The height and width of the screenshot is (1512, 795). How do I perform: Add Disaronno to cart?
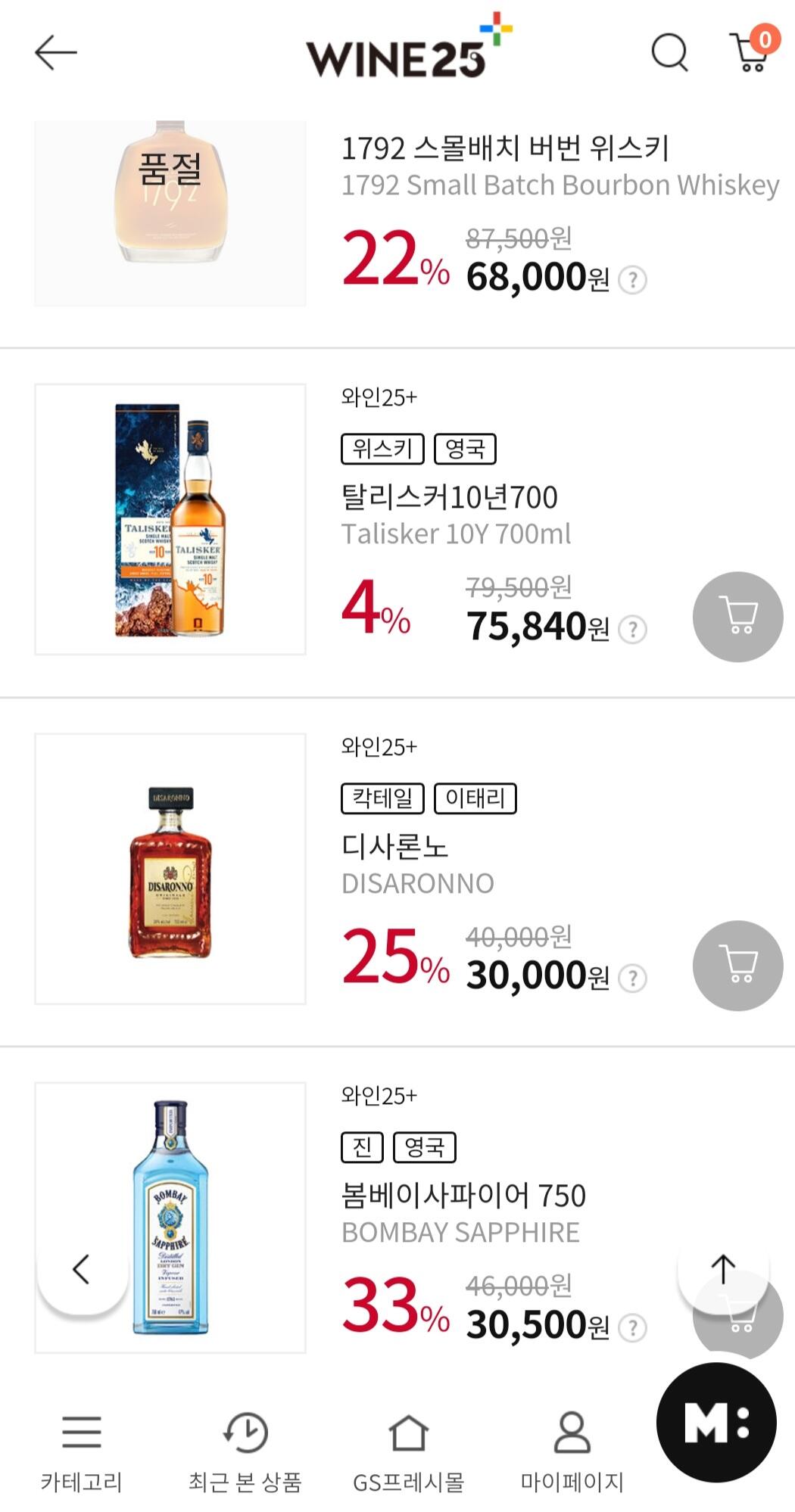click(737, 966)
